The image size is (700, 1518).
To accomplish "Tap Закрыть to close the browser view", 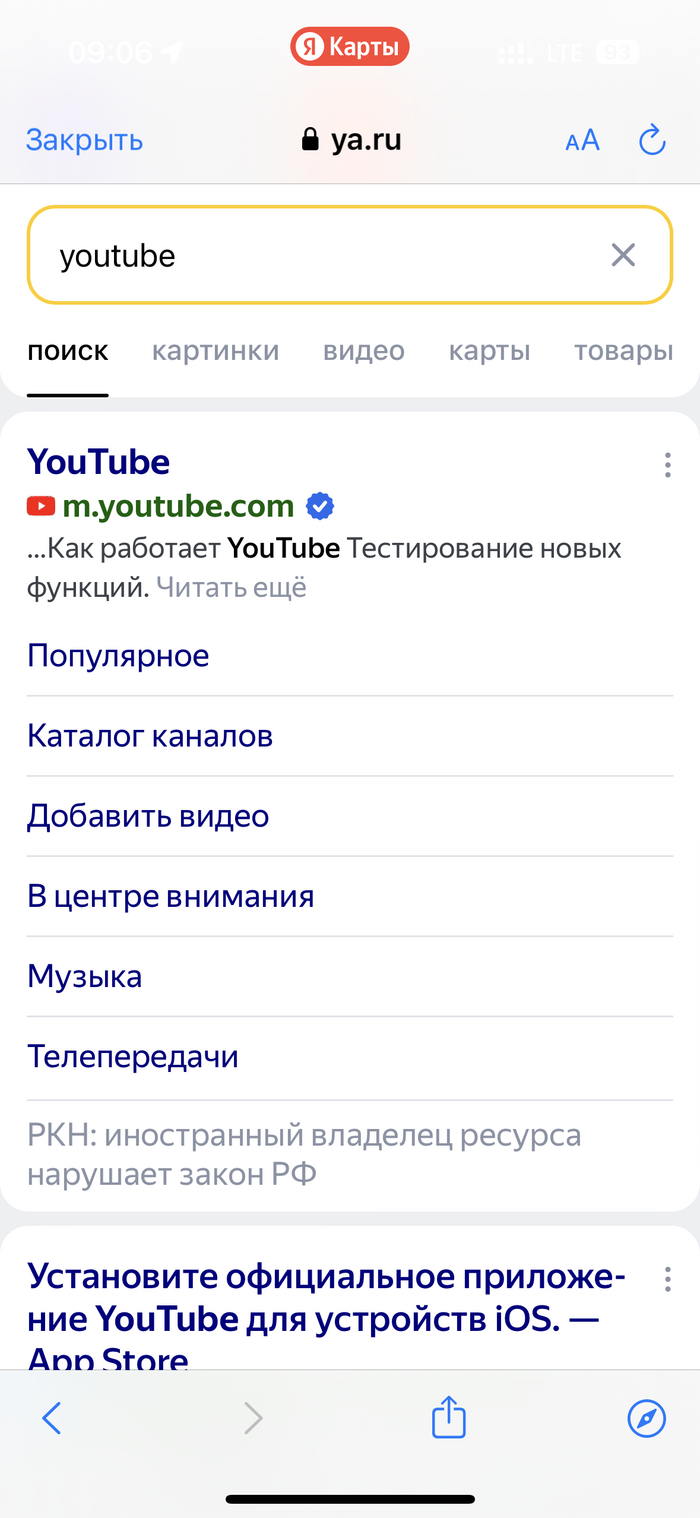I will (x=84, y=141).
